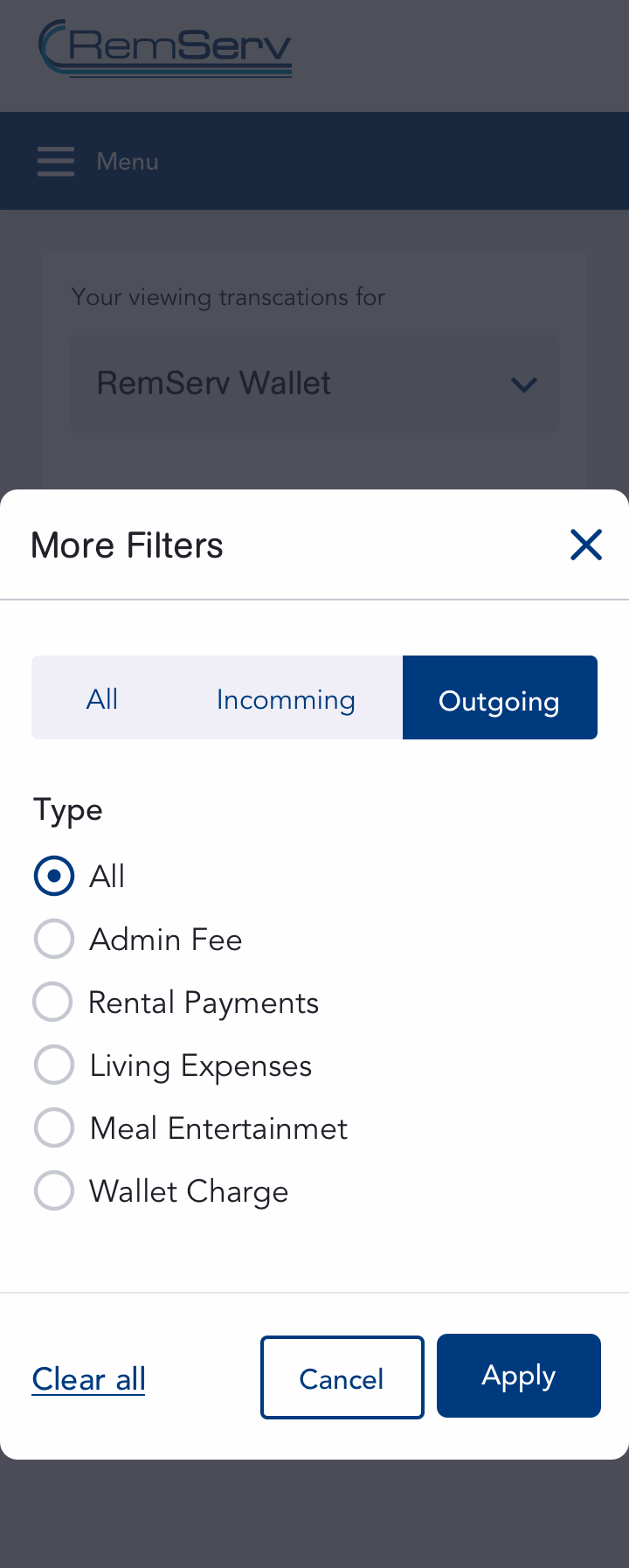Click the RemServ logo
Viewport: 629px width, 1568px height.
[164, 50]
